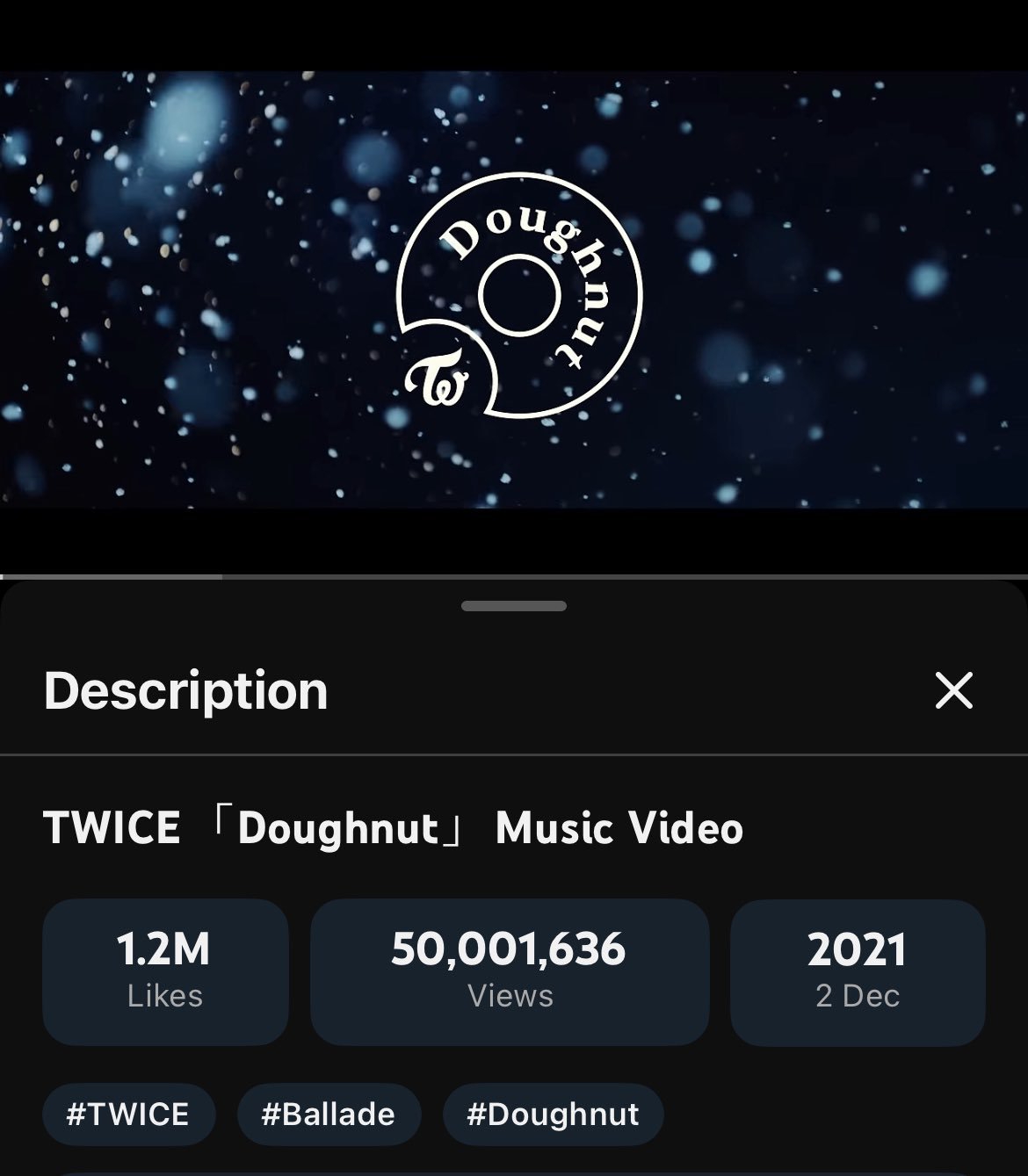Tap the #Doughnut hashtag chip
Image resolution: width=1028 pixels, height=1176 pixels.
point(553,1114)
